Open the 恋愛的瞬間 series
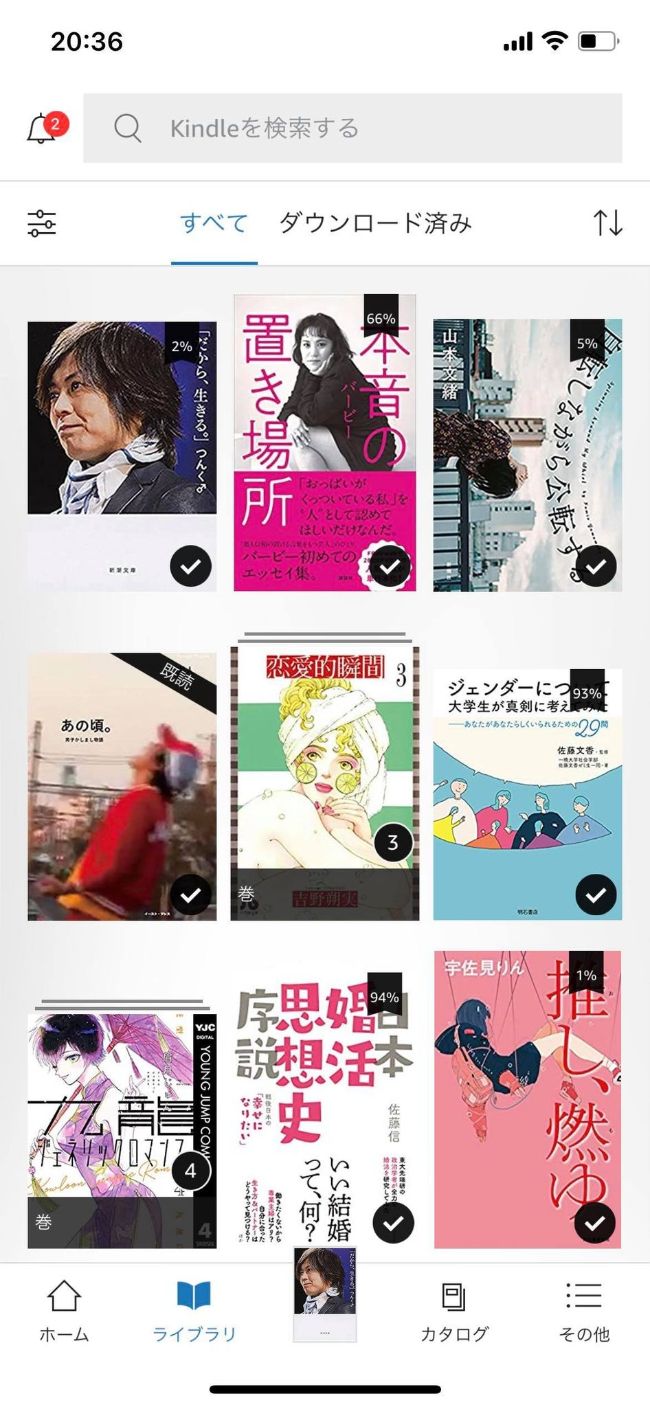The height and width of the screenshot is (1407, 650). tap(324, 782)
